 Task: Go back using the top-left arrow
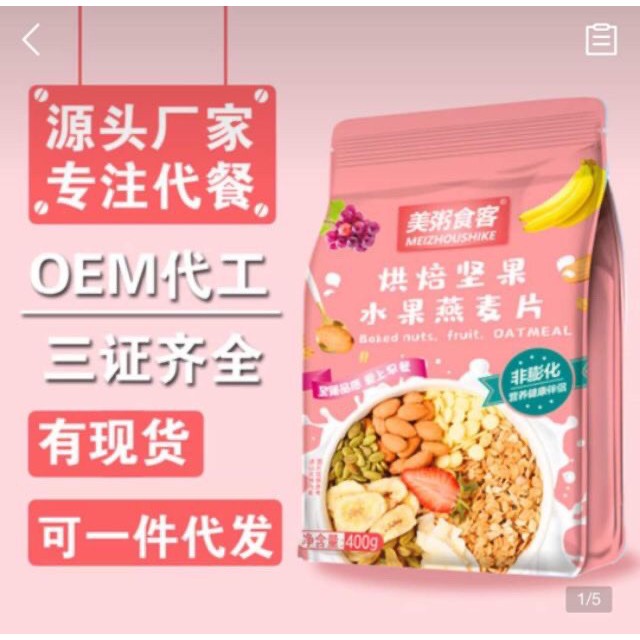coord(31,39)
